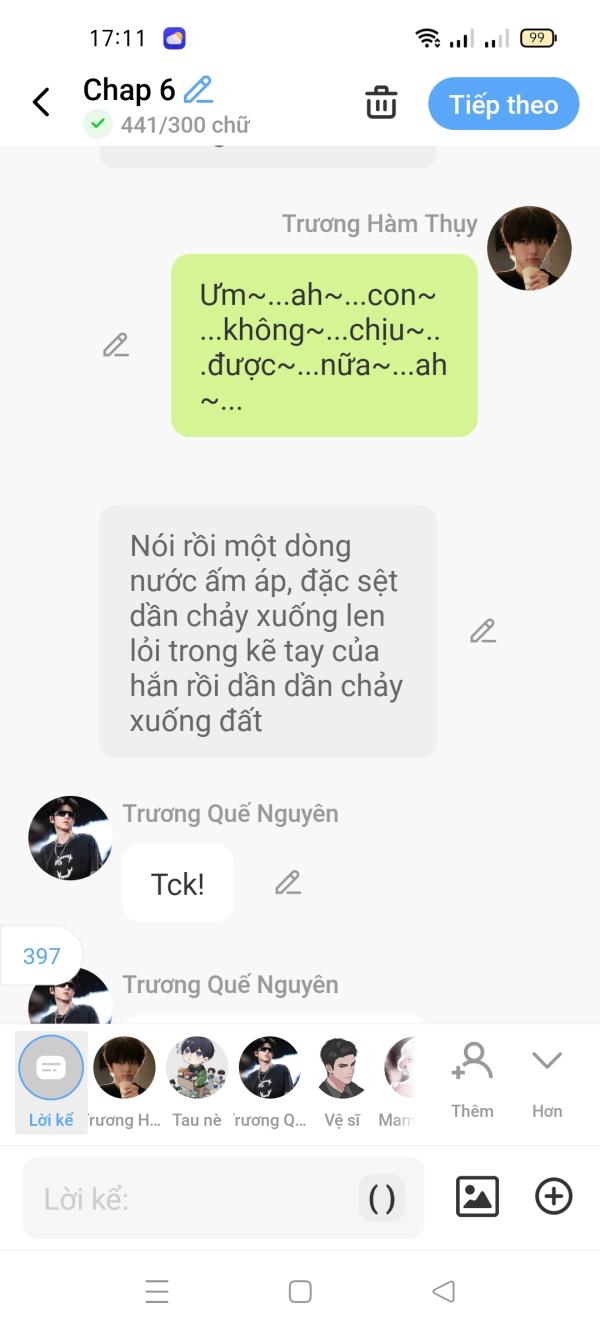Image resolution: width=600 pixels, height=1333 pixels.
Task: Attach an image using the picture icon
Action: tap(477, 1196)
